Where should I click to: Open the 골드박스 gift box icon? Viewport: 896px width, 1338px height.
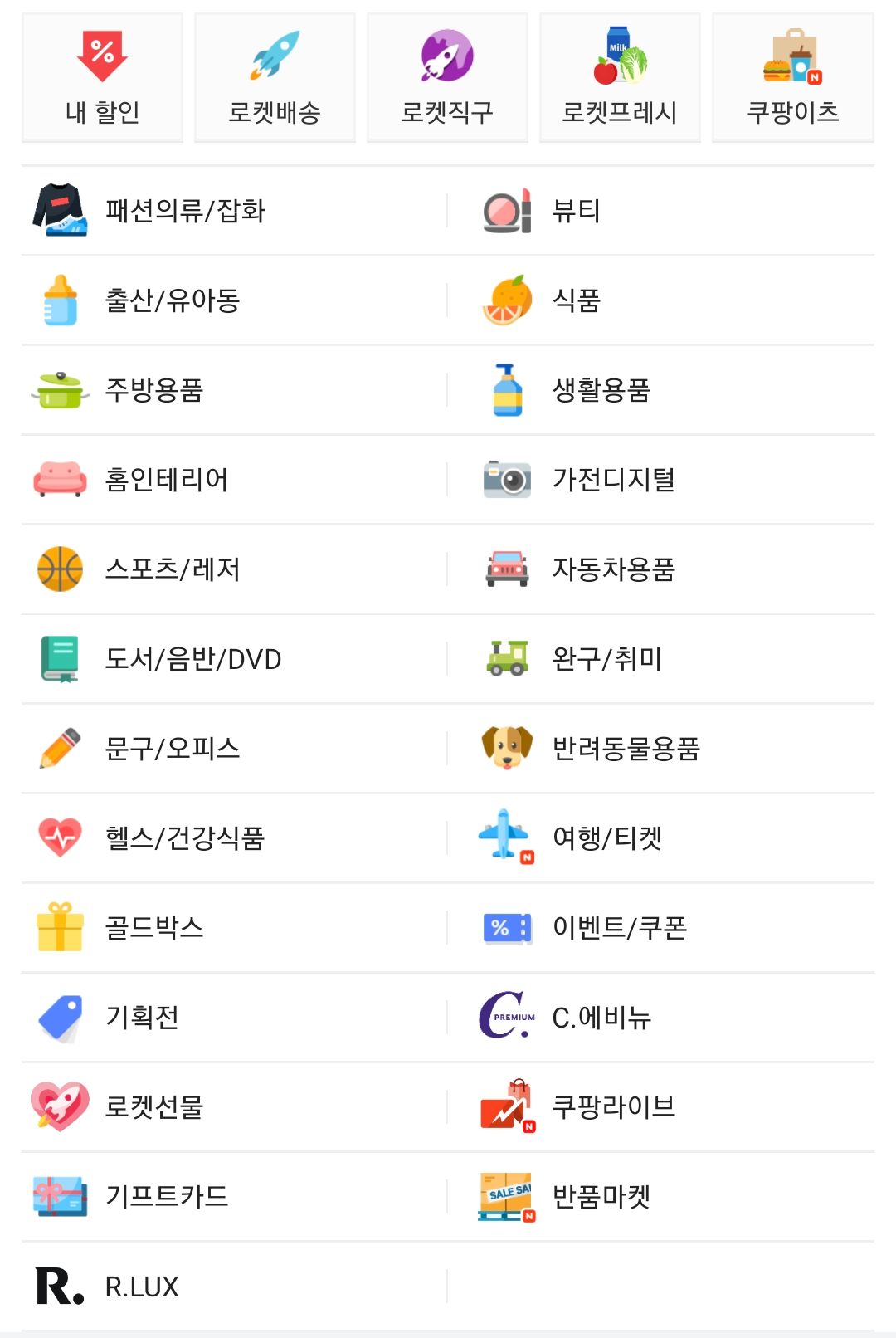[60, 927]
